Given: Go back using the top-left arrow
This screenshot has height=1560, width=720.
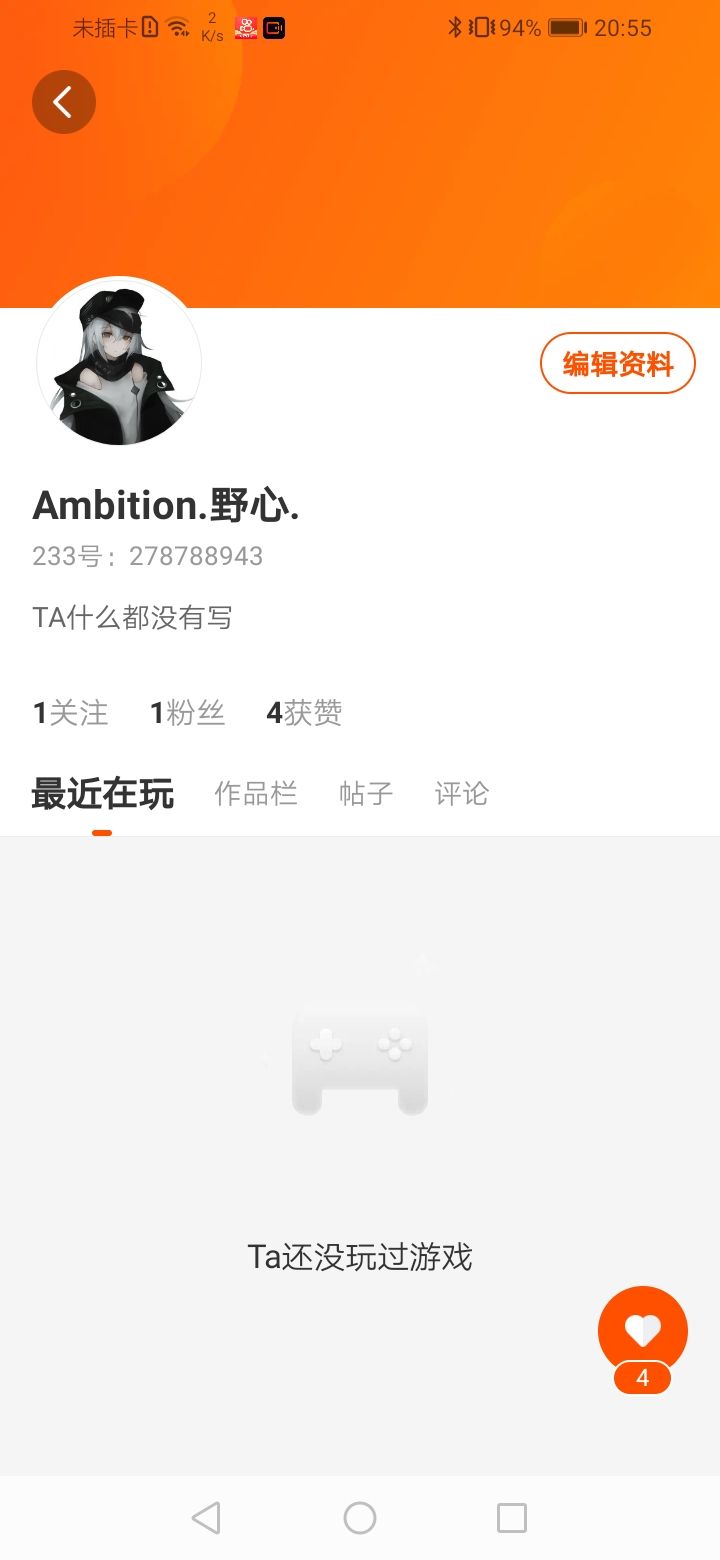Looking at the screenshot, I should click(63, 102).
